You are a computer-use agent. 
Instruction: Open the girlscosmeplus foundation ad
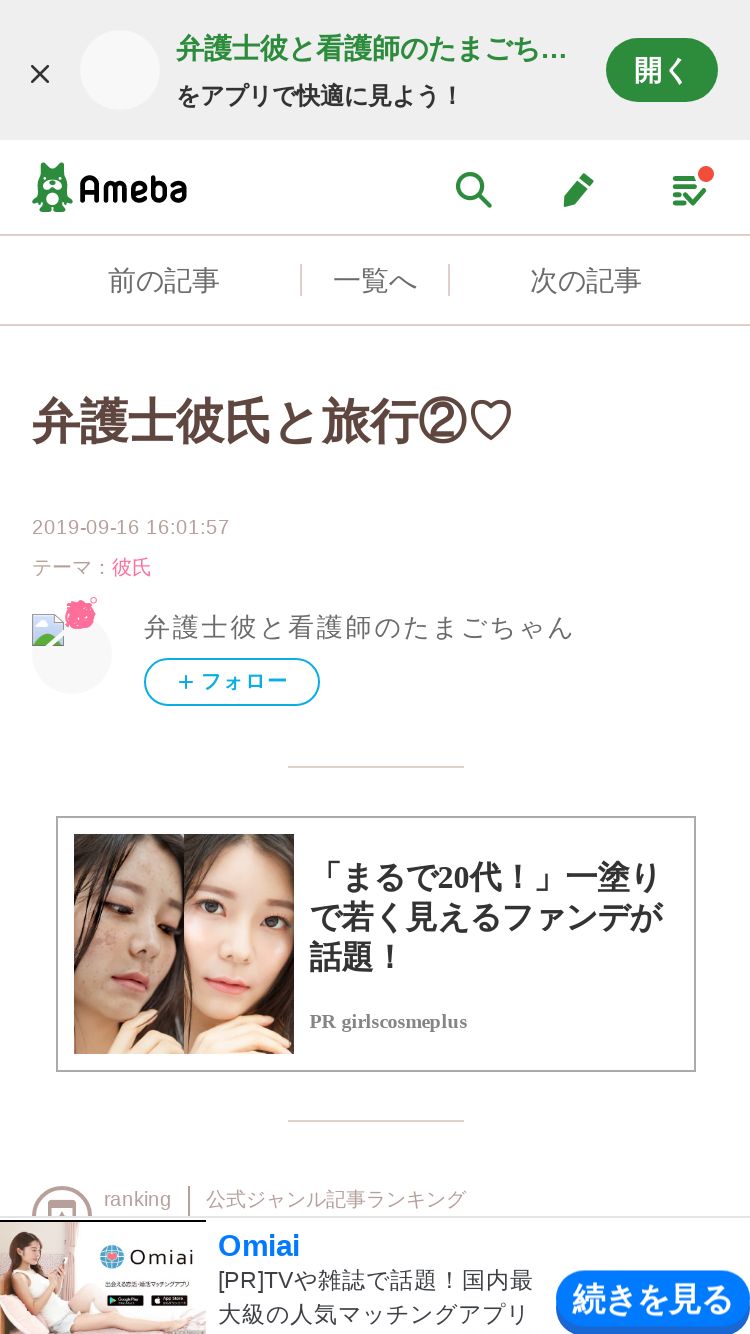(x=376, y=944)
